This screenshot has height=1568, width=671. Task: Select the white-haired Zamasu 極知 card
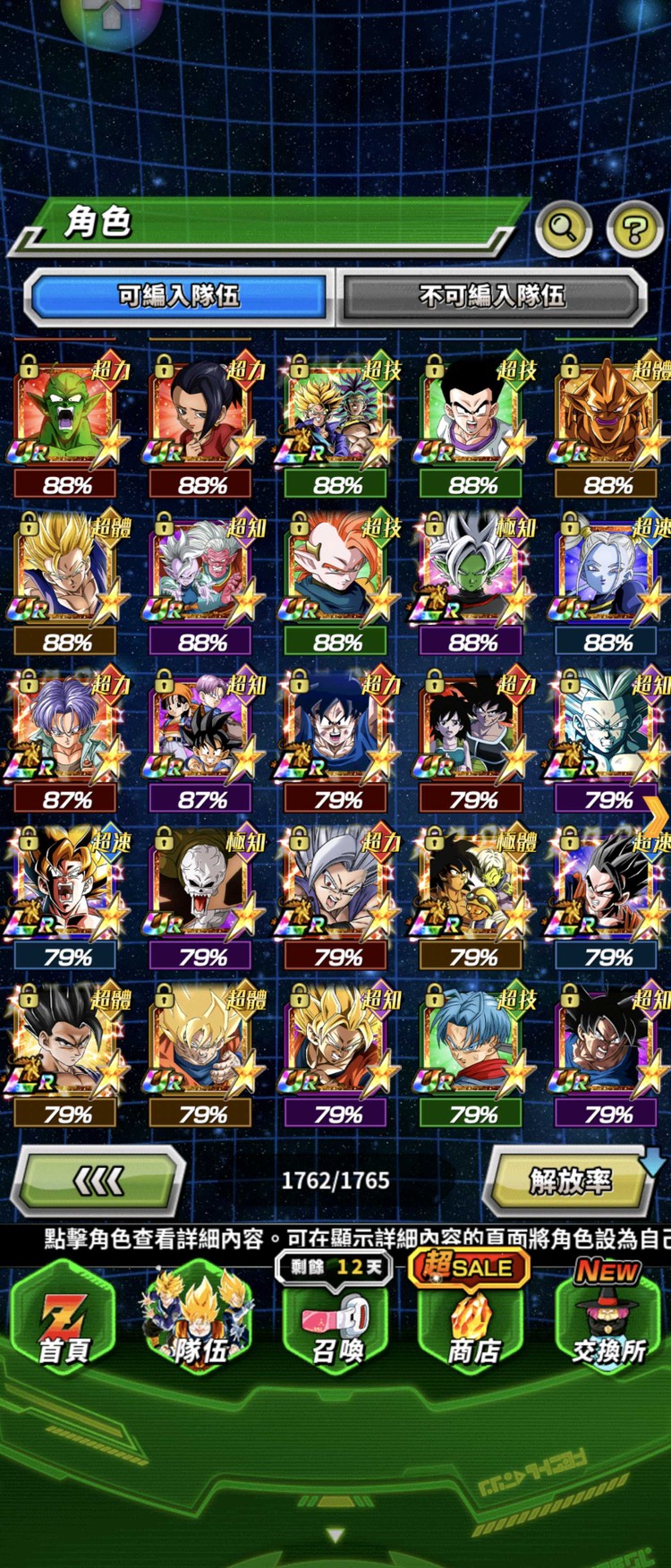click(472, 569)
